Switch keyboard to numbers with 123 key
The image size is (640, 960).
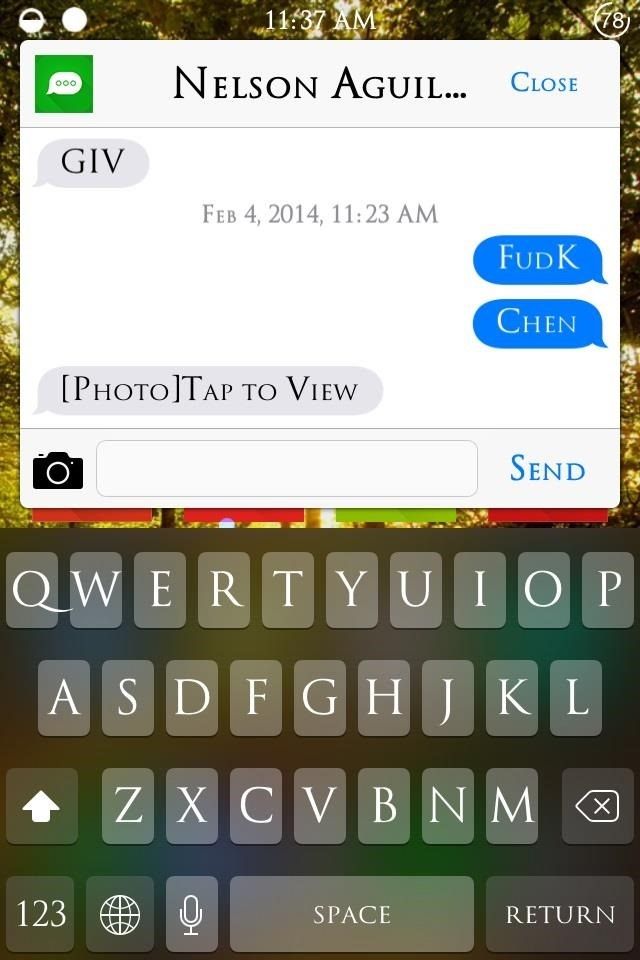(x=41, y=914)
